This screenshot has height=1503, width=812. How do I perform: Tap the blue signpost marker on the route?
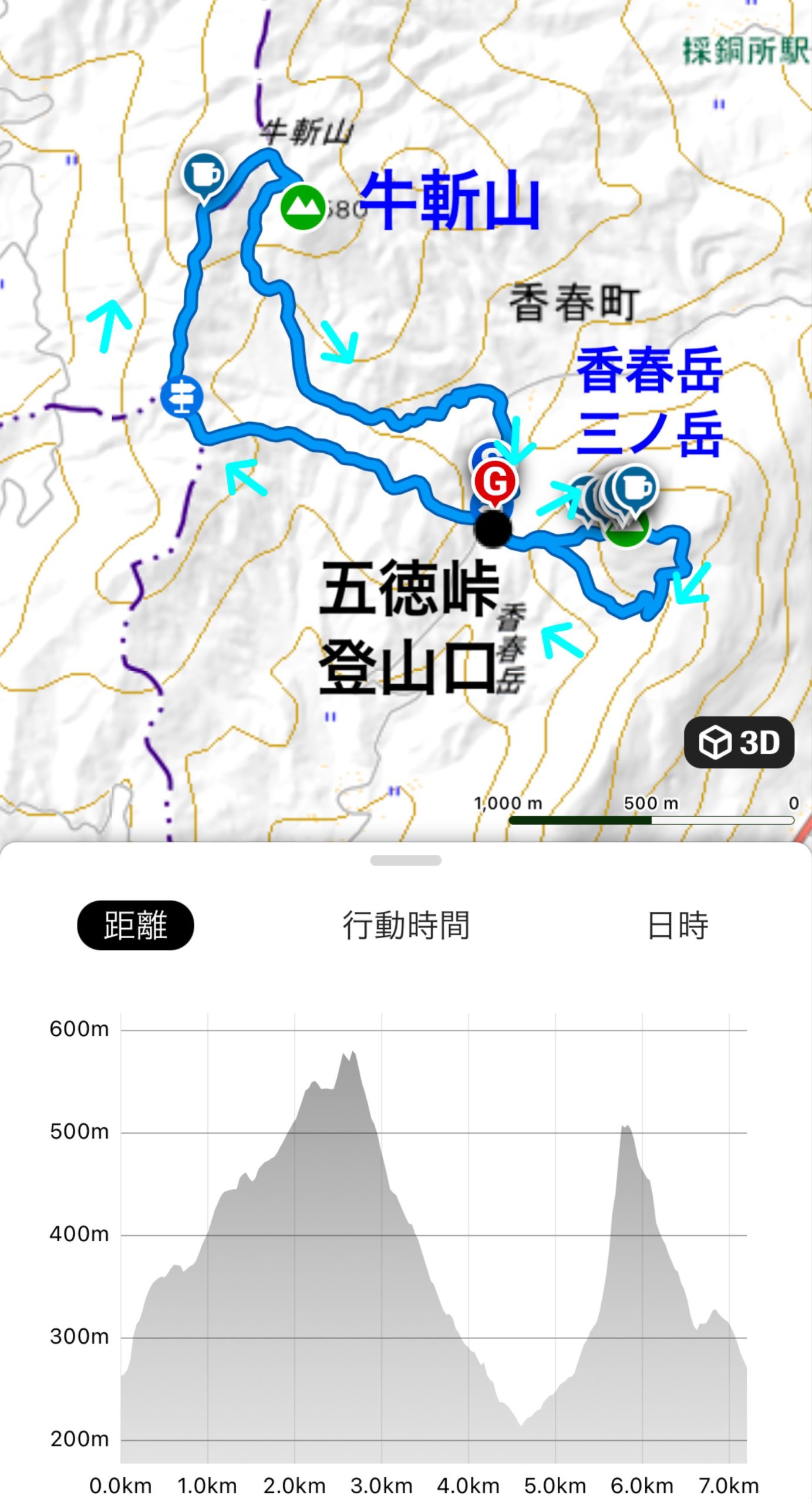pos(182,396)
